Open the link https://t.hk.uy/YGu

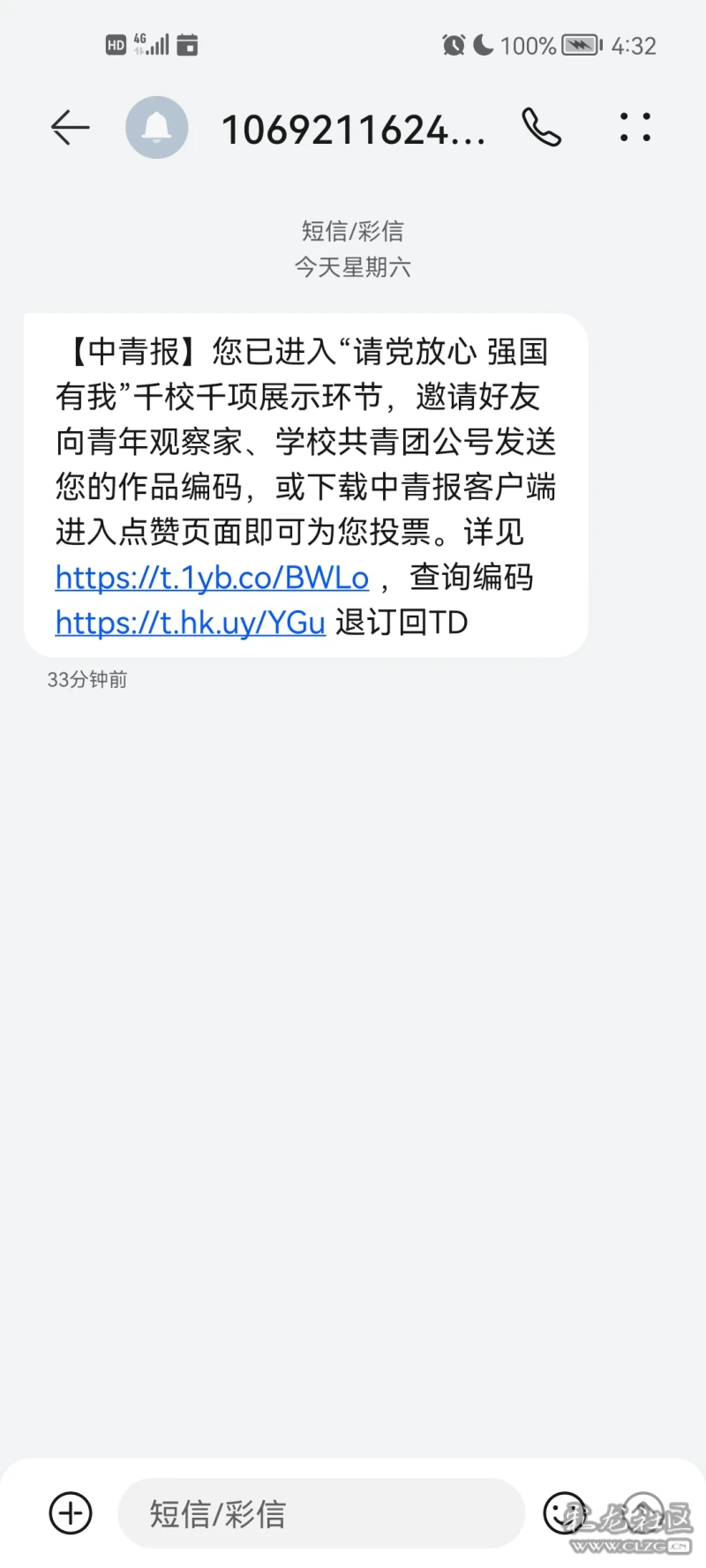(x=190, y=623)
